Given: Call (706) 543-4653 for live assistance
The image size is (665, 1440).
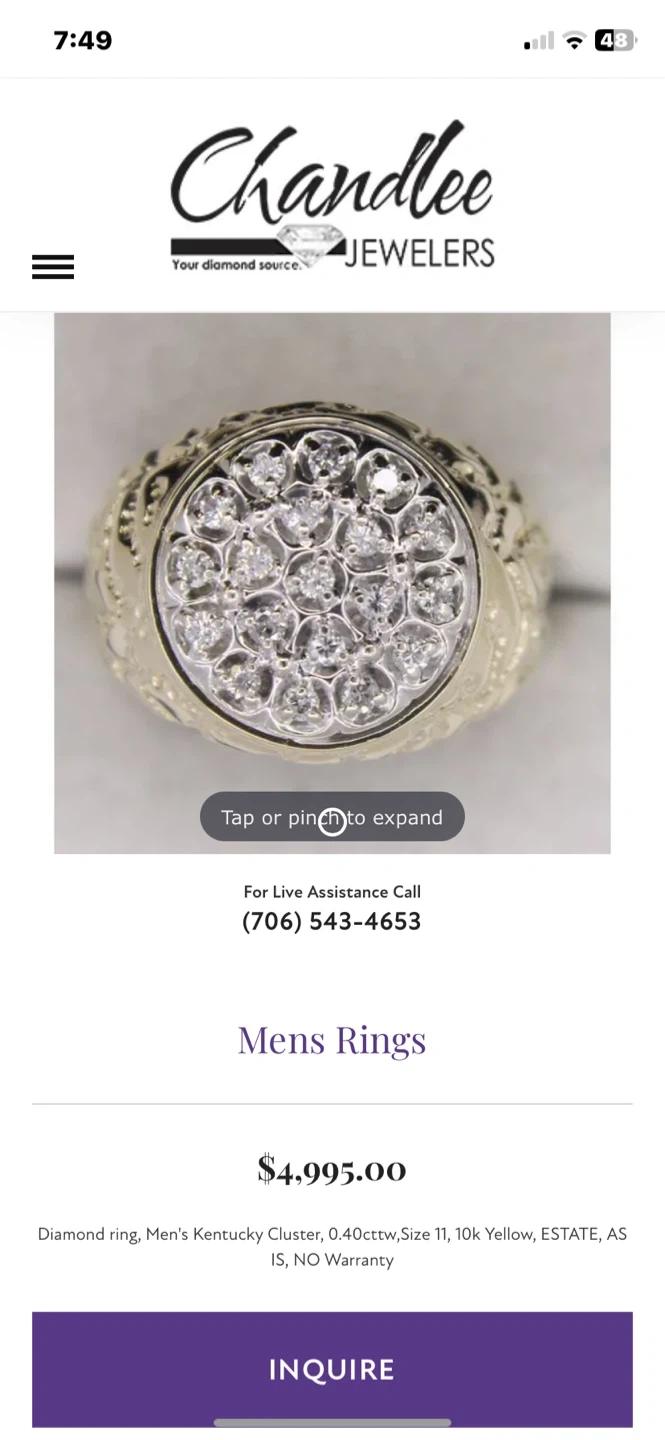Looking at the screenshot, I should coord(332,921).
